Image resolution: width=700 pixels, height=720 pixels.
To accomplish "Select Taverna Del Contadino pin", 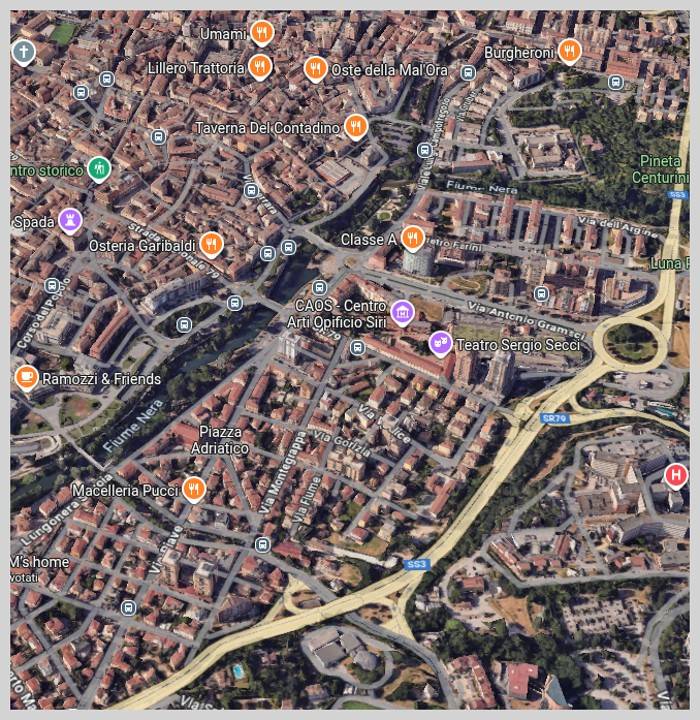I will tap(355, 126).
